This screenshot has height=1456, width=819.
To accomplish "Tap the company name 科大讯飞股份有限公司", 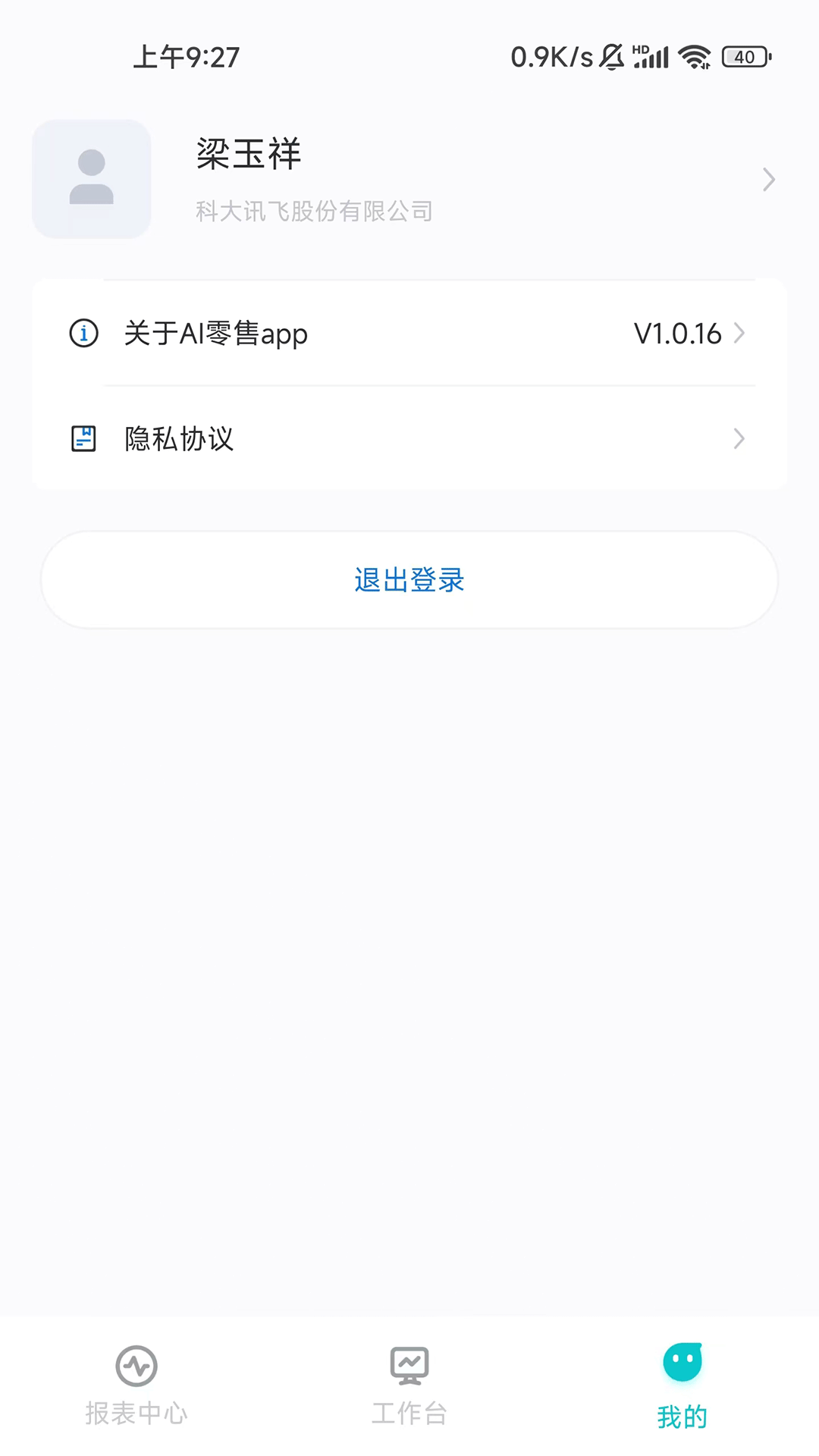I will 312,210.
